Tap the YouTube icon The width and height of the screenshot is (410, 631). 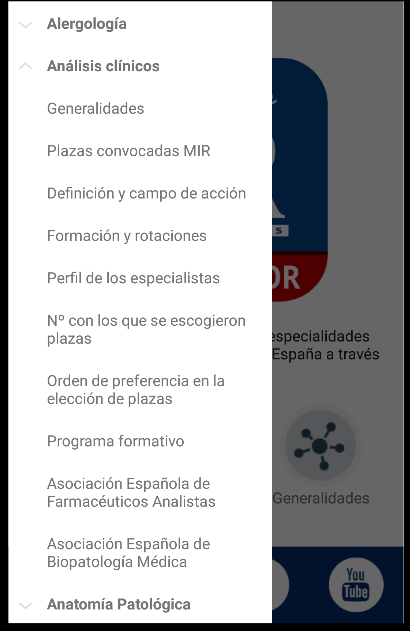point(356,584)
